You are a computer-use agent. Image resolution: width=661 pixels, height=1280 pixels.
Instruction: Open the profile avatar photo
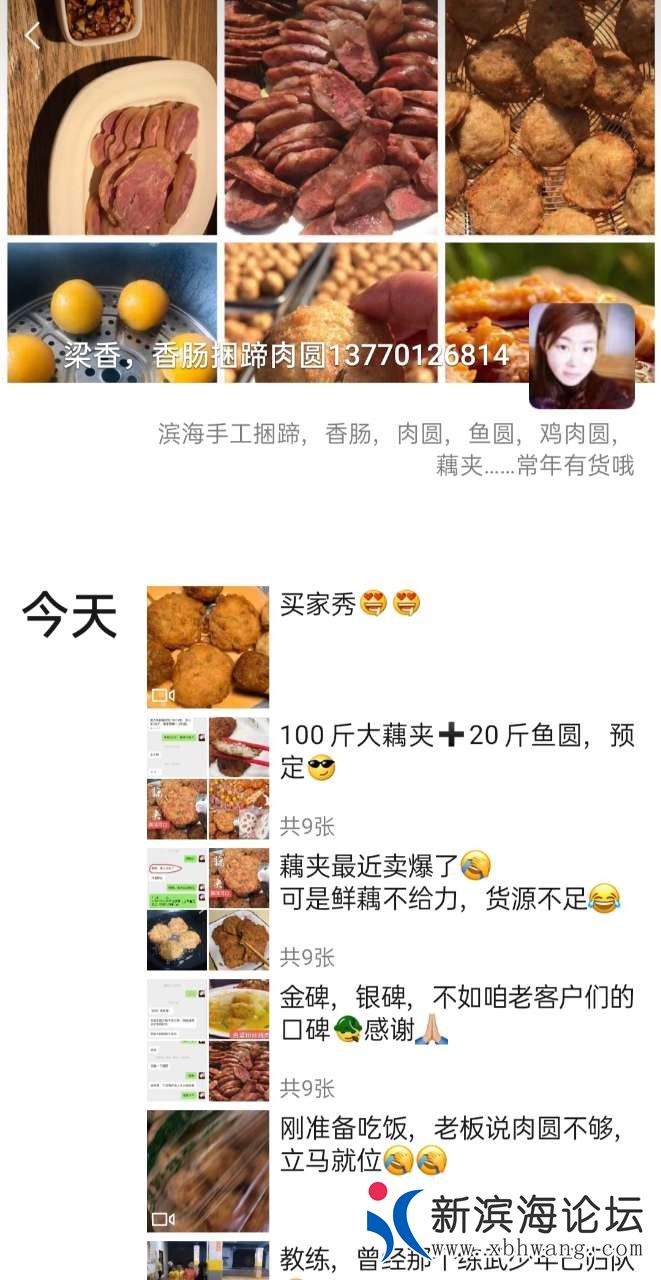[x=581, y=356]
